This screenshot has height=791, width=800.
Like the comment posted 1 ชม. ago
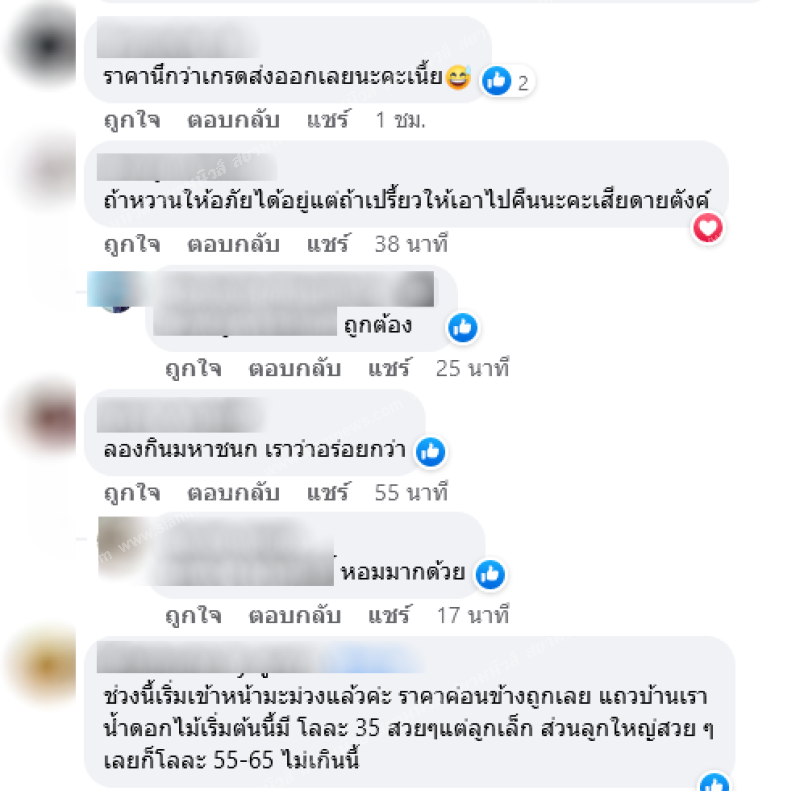(x=132, y=121)
